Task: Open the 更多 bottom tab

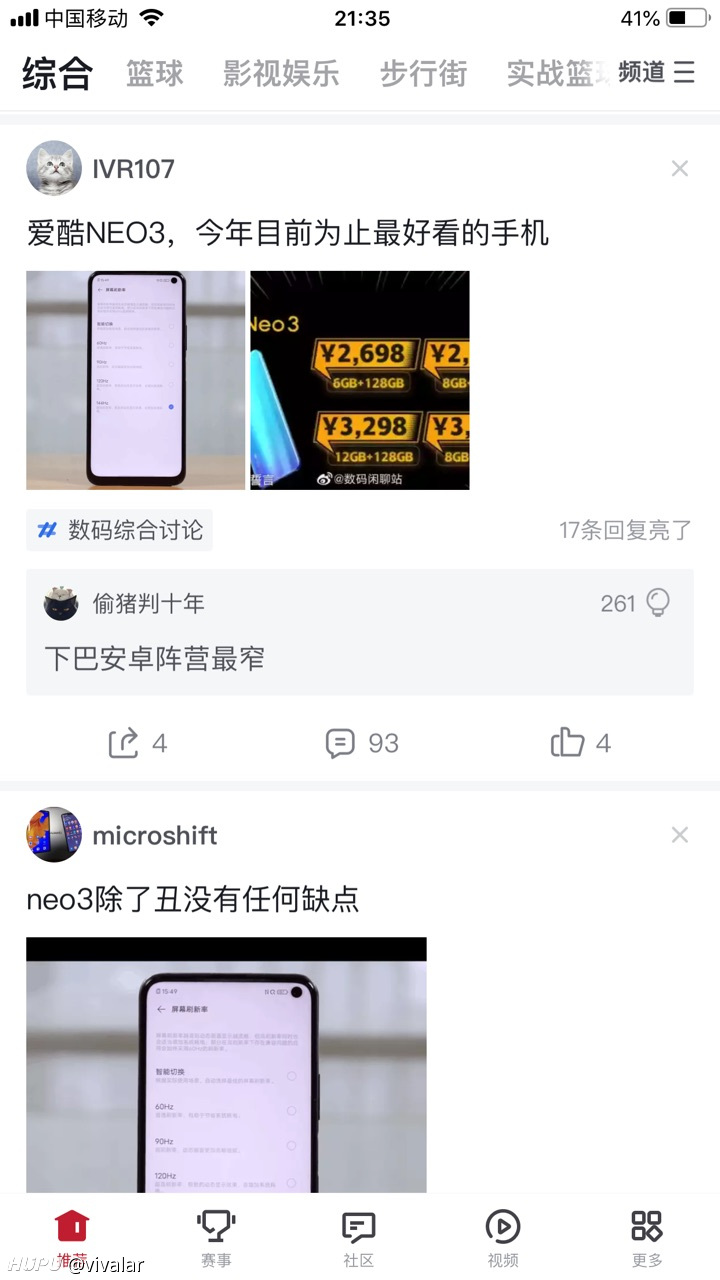Action: [x=647, y=1238]
